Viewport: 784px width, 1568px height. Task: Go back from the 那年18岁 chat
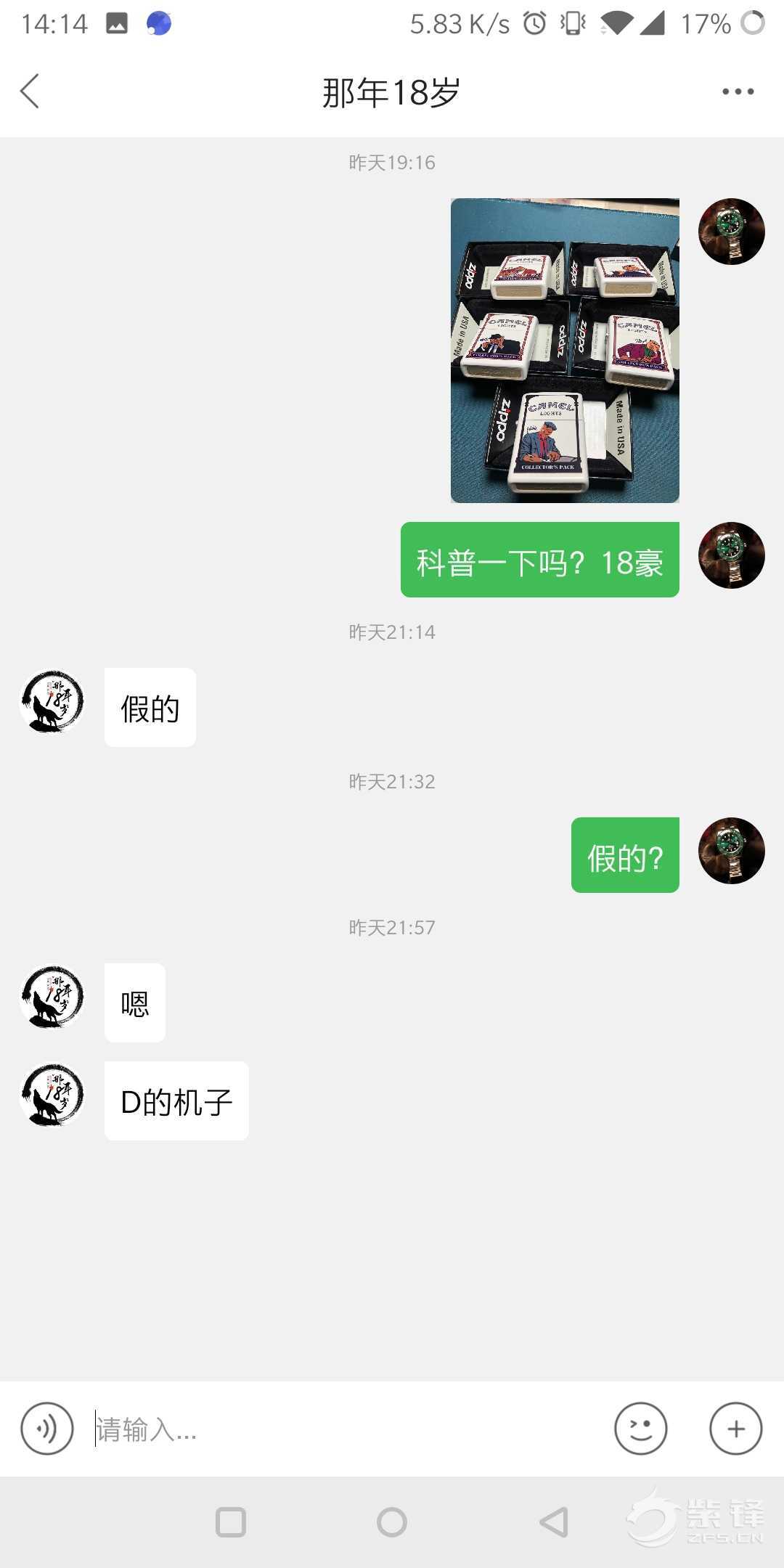30,91
